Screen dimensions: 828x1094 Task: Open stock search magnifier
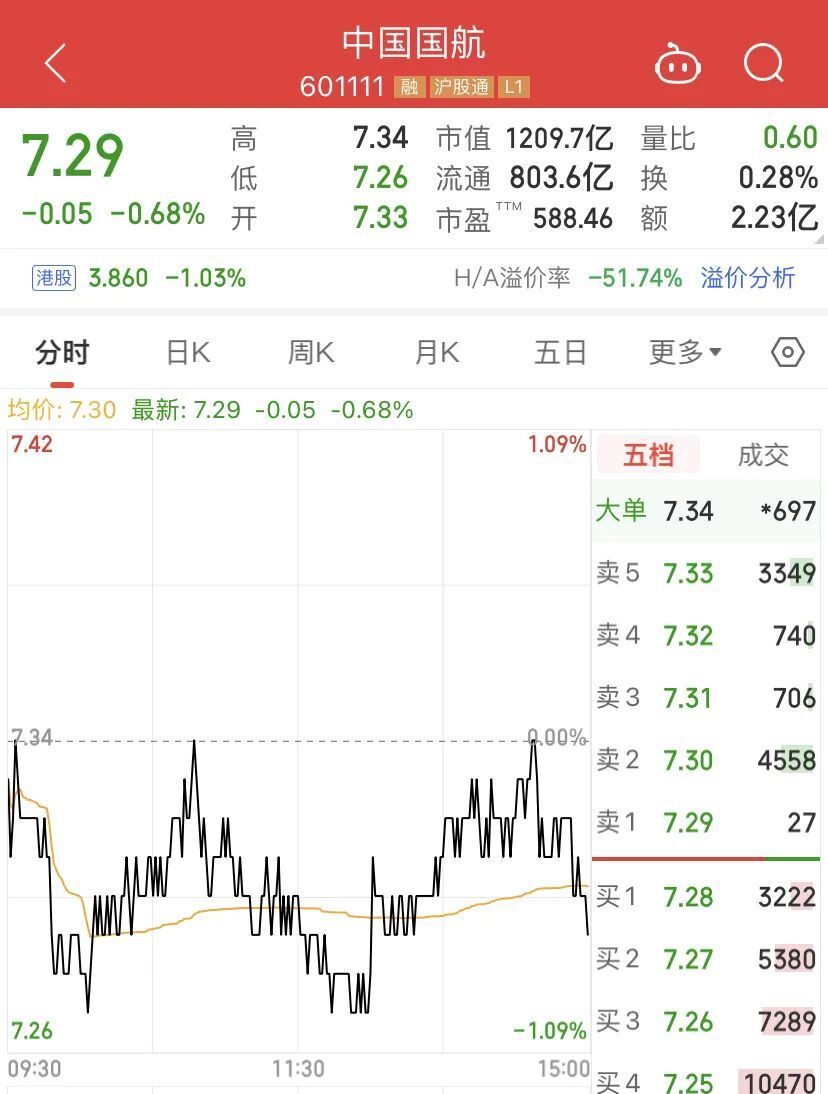coord(764,64)
